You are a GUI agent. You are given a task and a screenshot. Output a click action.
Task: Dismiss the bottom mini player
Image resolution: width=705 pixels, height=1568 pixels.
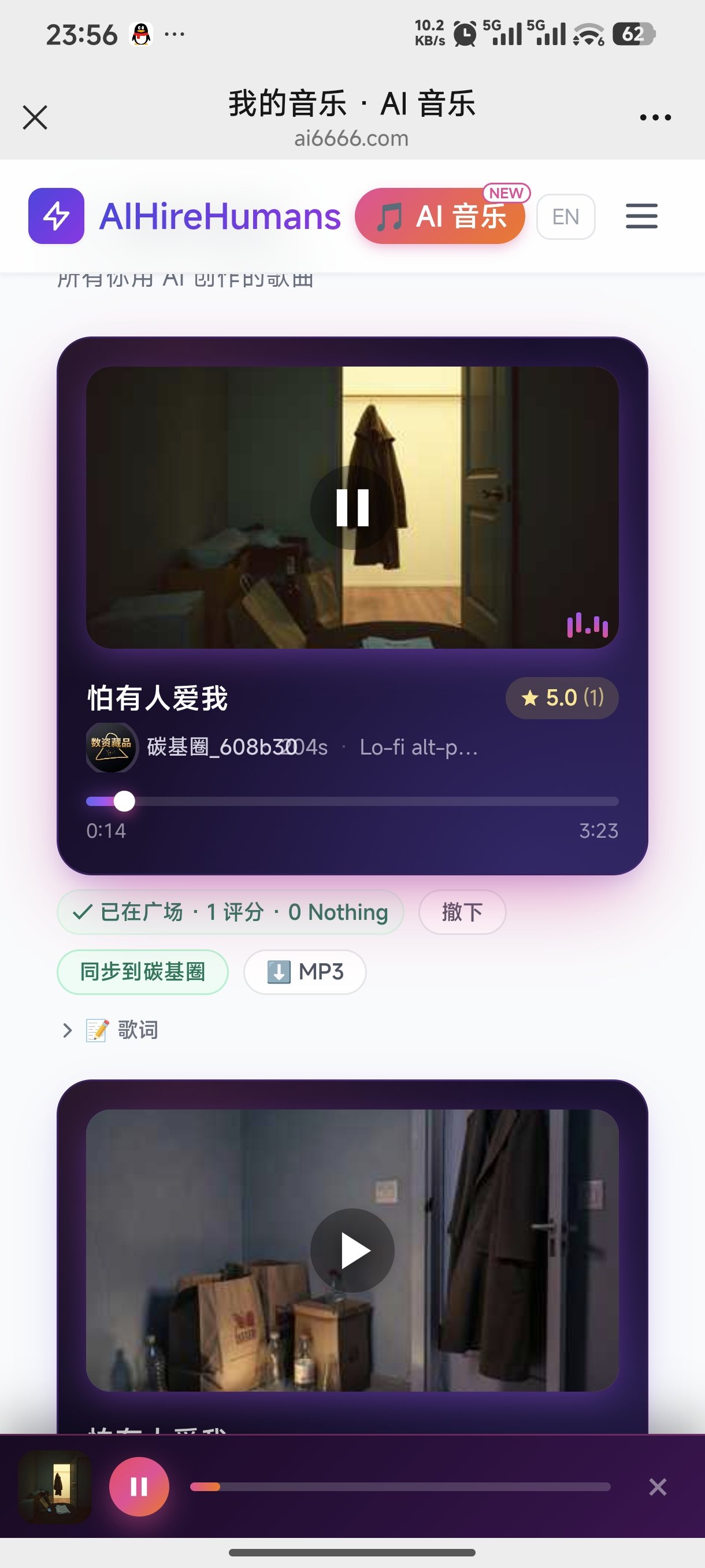coord(657,1486)
